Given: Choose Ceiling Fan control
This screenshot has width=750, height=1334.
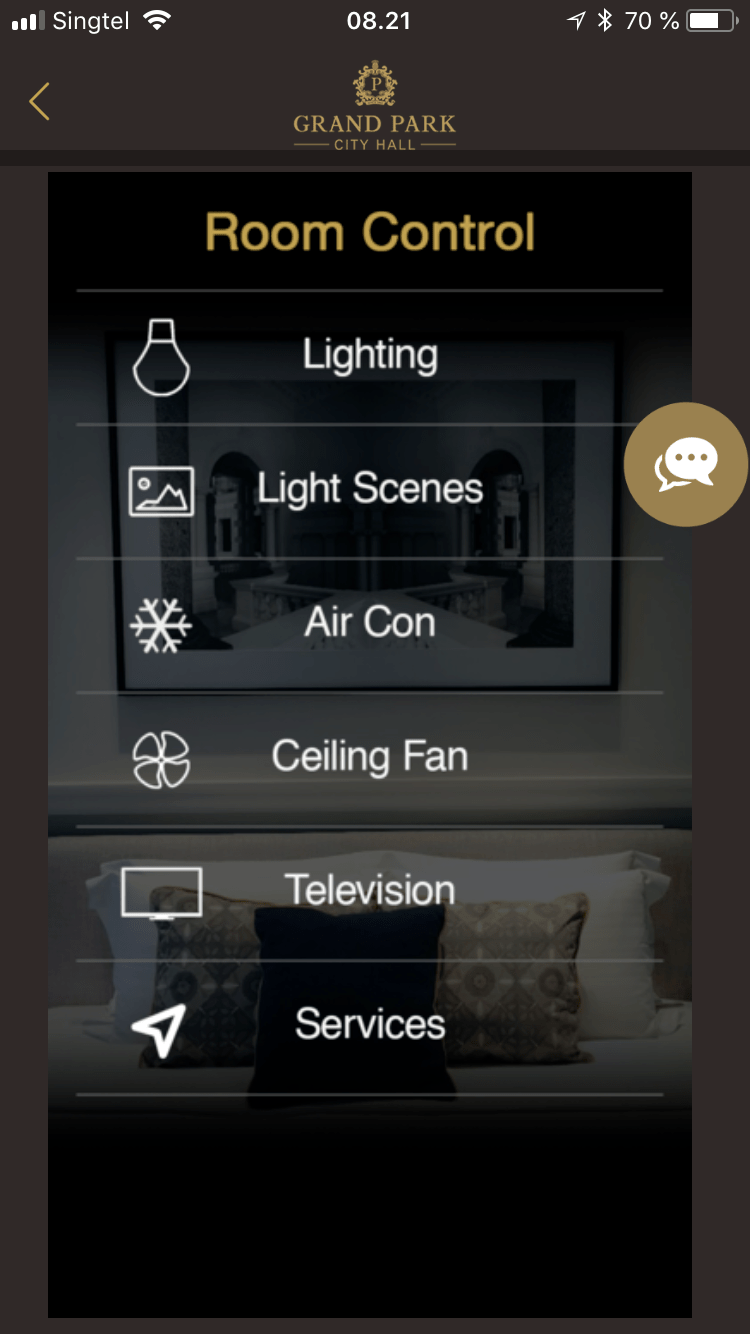Looking at the screenshot, I should point(369,758).
